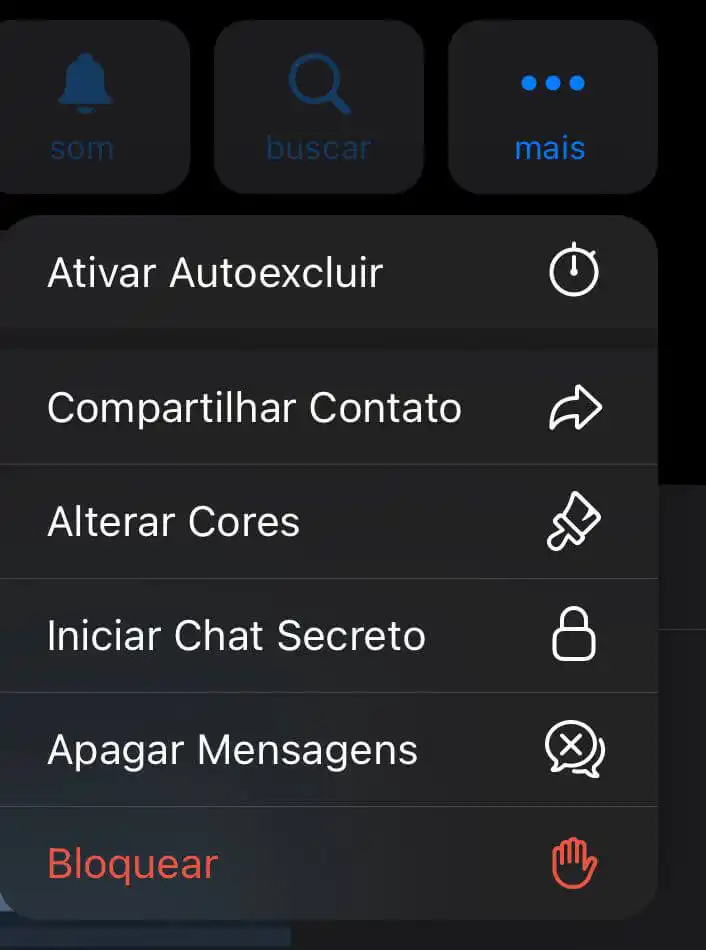Open Alterar Cores option
The image size is (706, 950).
pyautogui.click(x=325, y=522)
